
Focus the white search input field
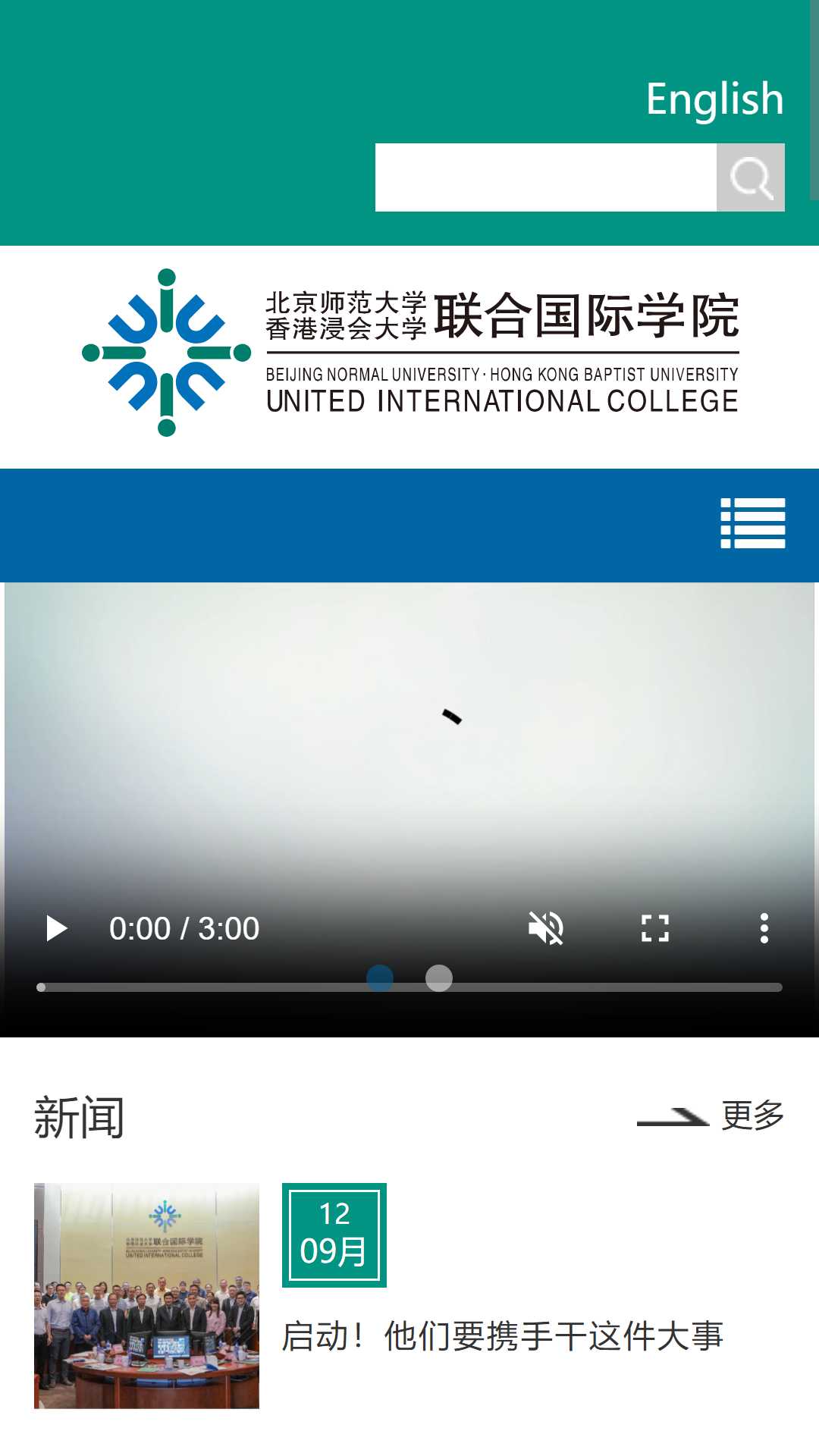[546, 177]
